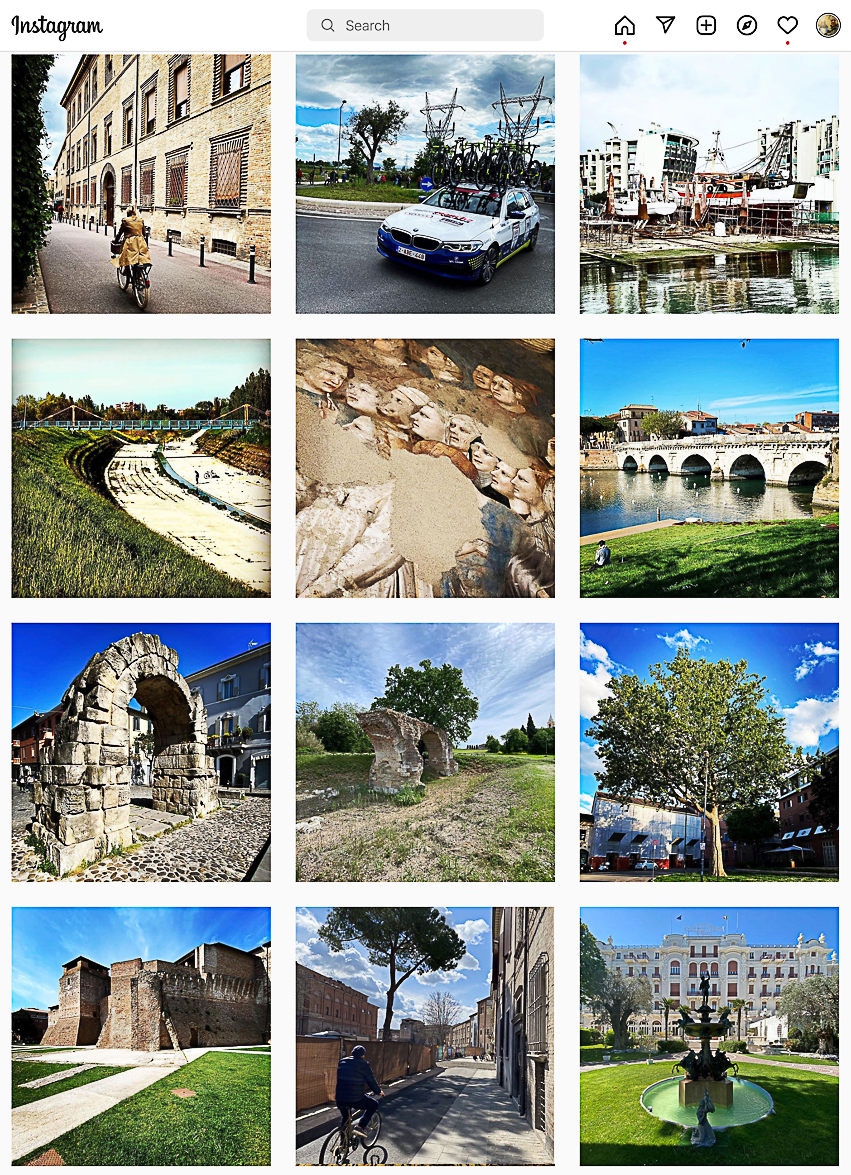The width and height of the screenshot is (851, 1175).
Task: View activity heart notifications
Action: (787, 26)
